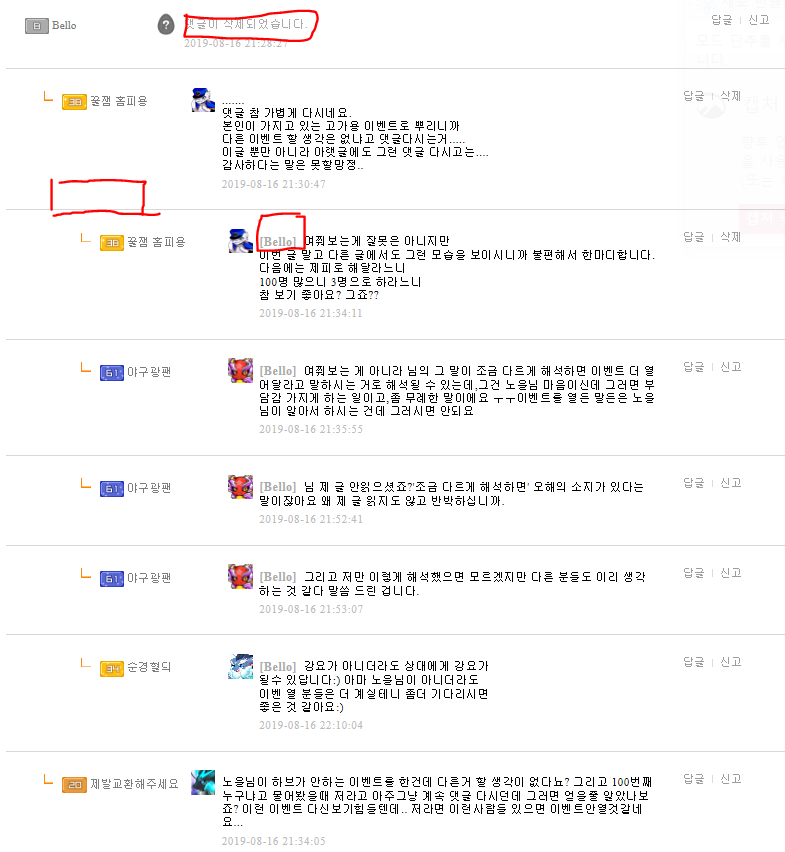Reply to 야구광팬's comment dated 21:35:55
The image size is (785, 852).
[693, 367]
